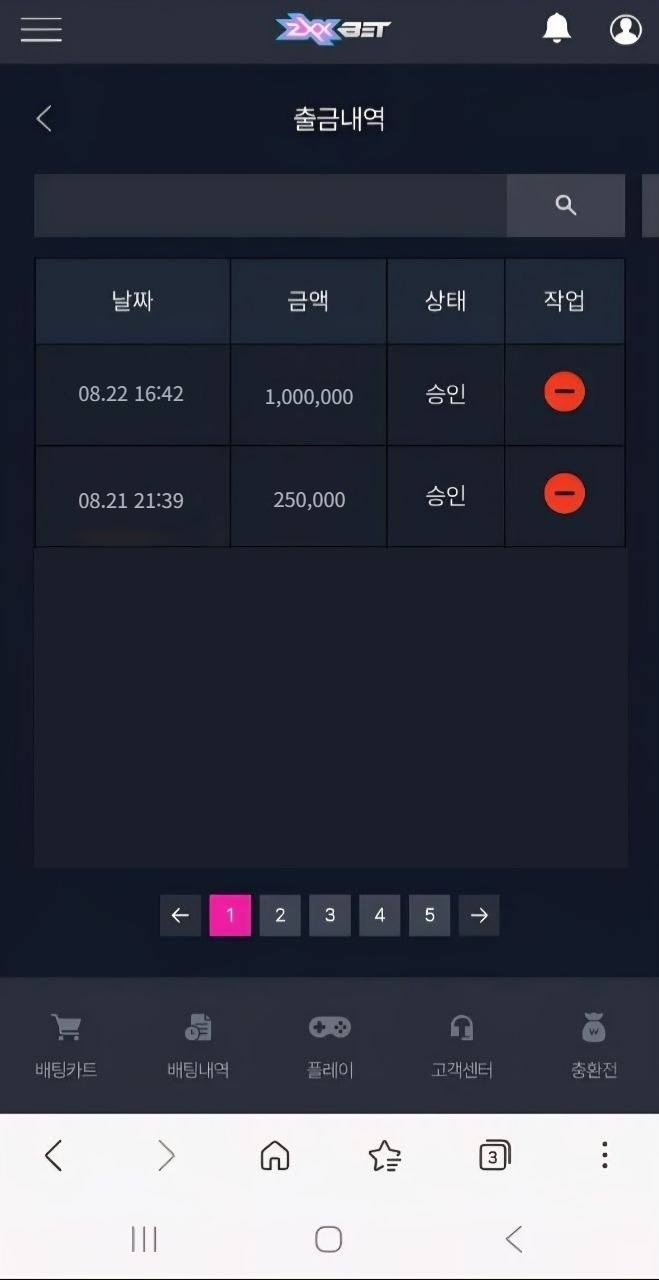Jump to page 4
The height and width of the screenshot is (1280, 659).
point(380,915)
